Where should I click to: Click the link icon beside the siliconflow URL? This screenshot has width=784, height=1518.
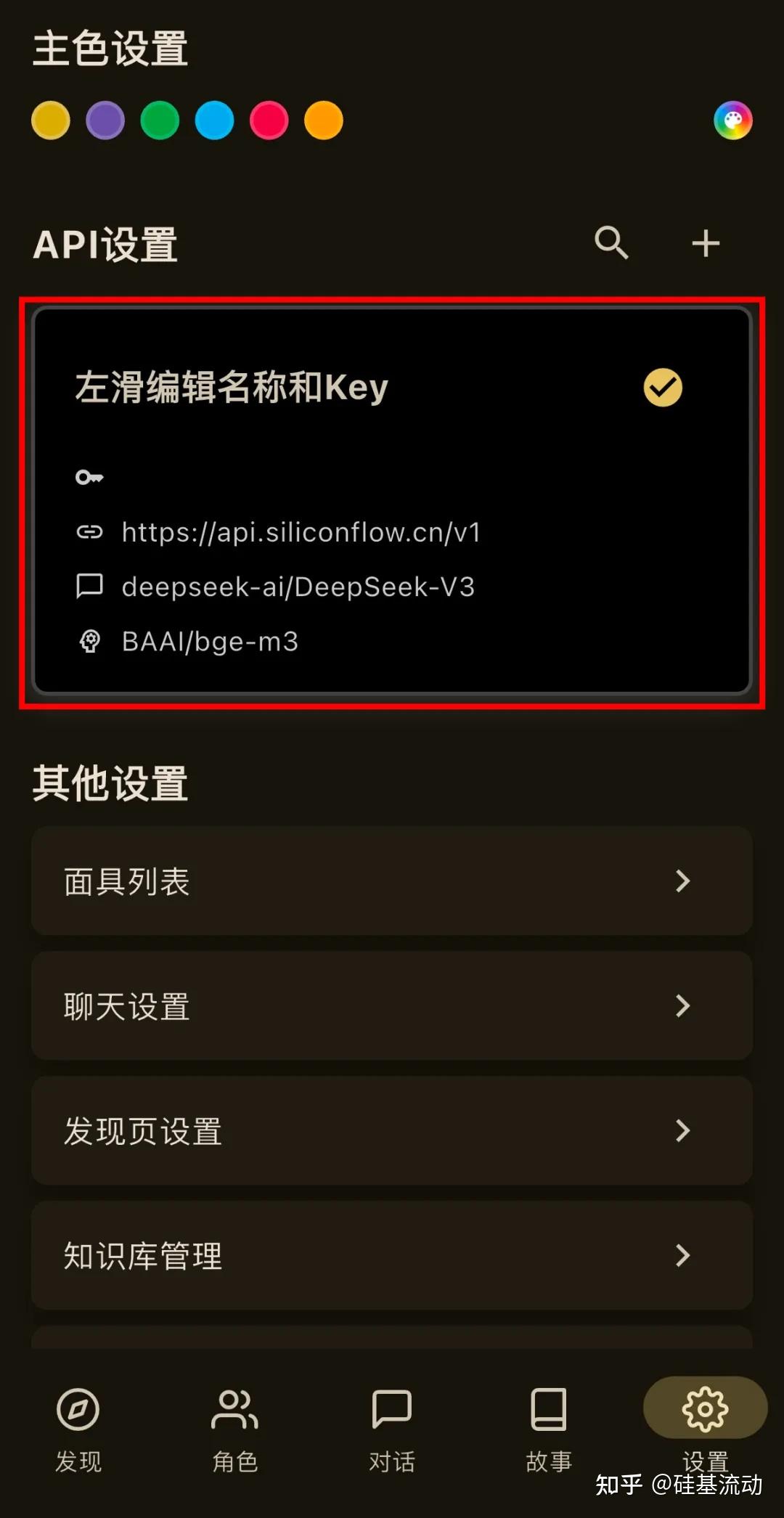(x=89, y=532)
